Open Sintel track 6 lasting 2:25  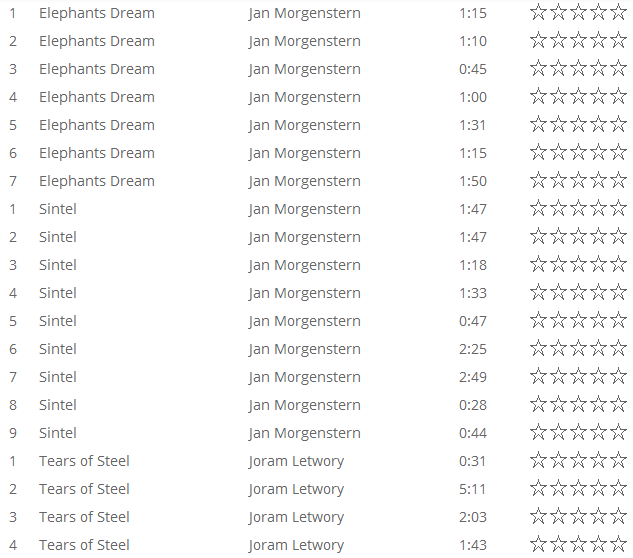57,349
